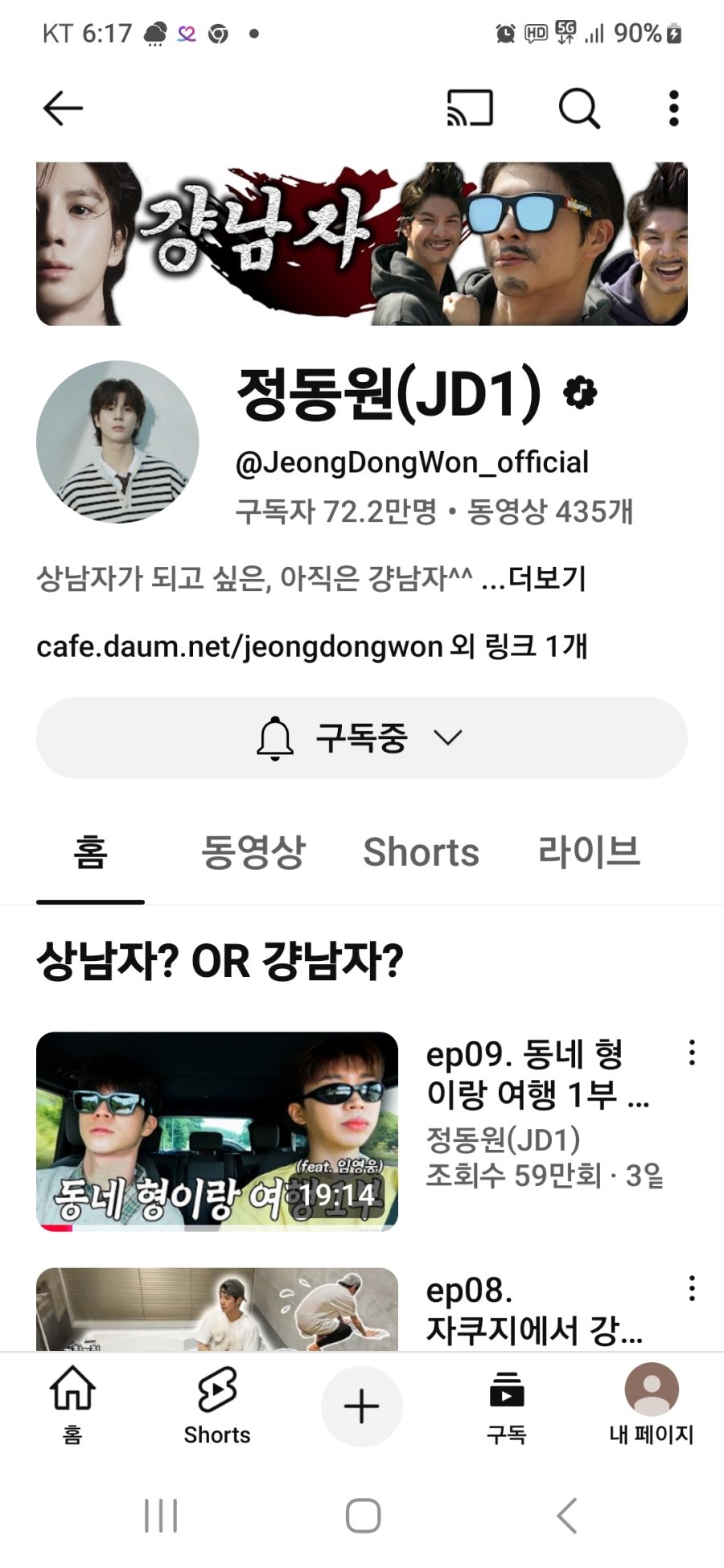Switch to the 동영상 tab
The image size is (724, 1568).
point(253,852)
